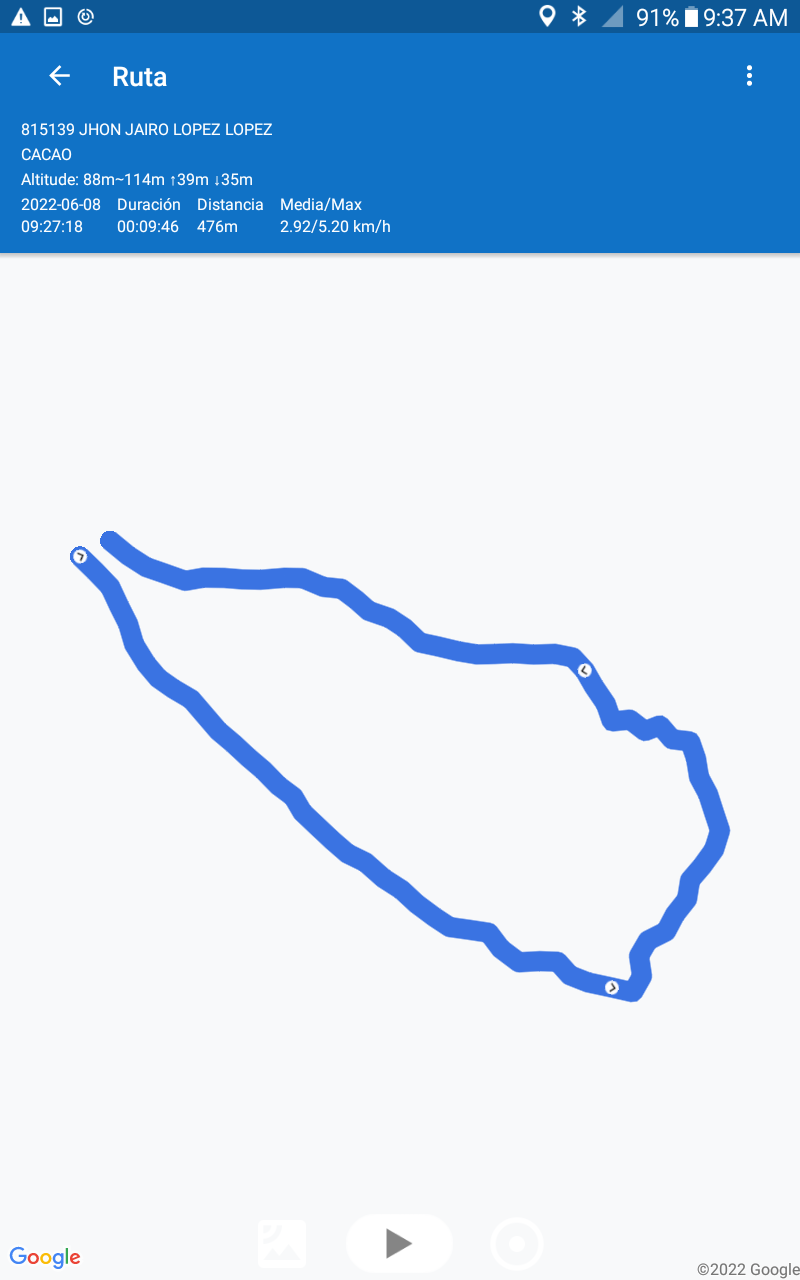Tap the map layer image icon

282,1244
